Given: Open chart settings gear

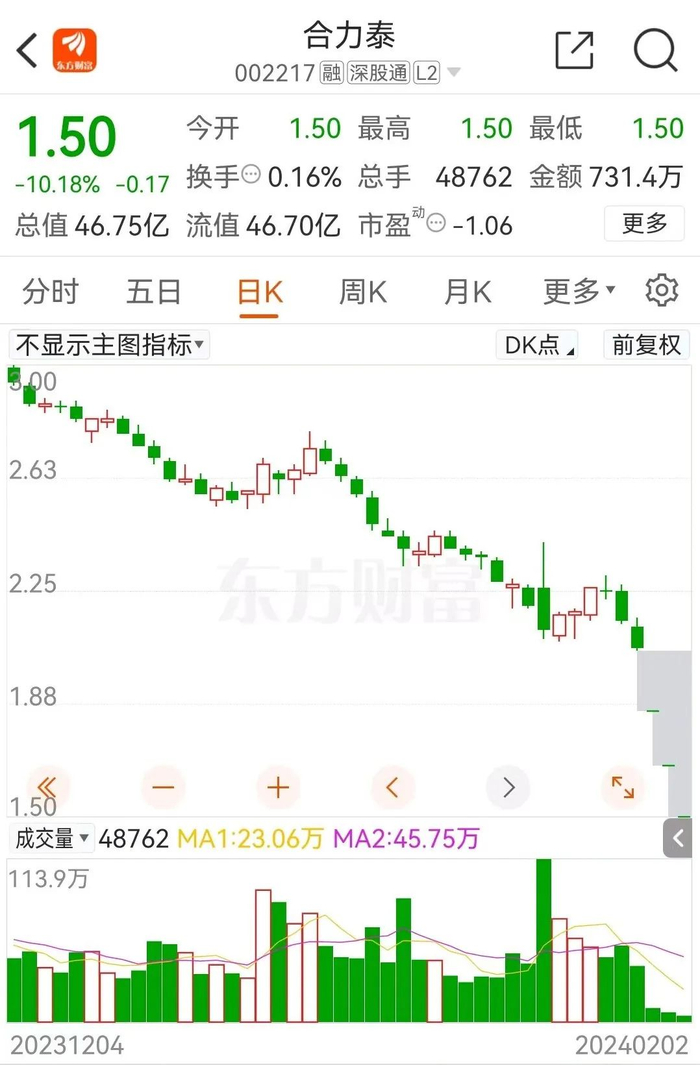Looking at the screenshot, I should (x=661, y=291).
